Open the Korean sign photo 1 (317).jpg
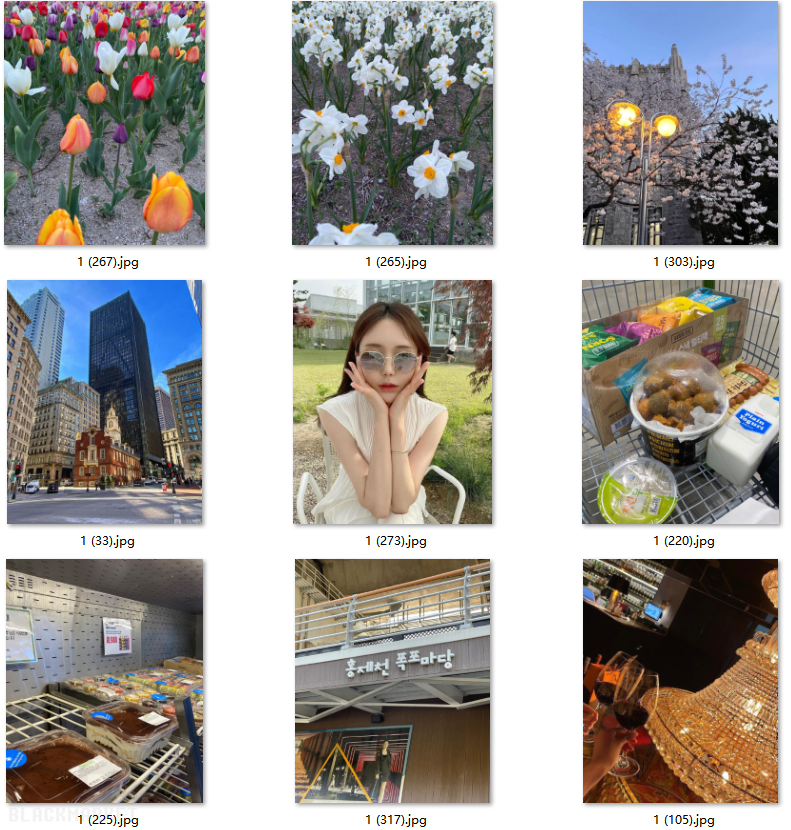The width and height of the screenshot is (791, 830). (x=392, y=681)
